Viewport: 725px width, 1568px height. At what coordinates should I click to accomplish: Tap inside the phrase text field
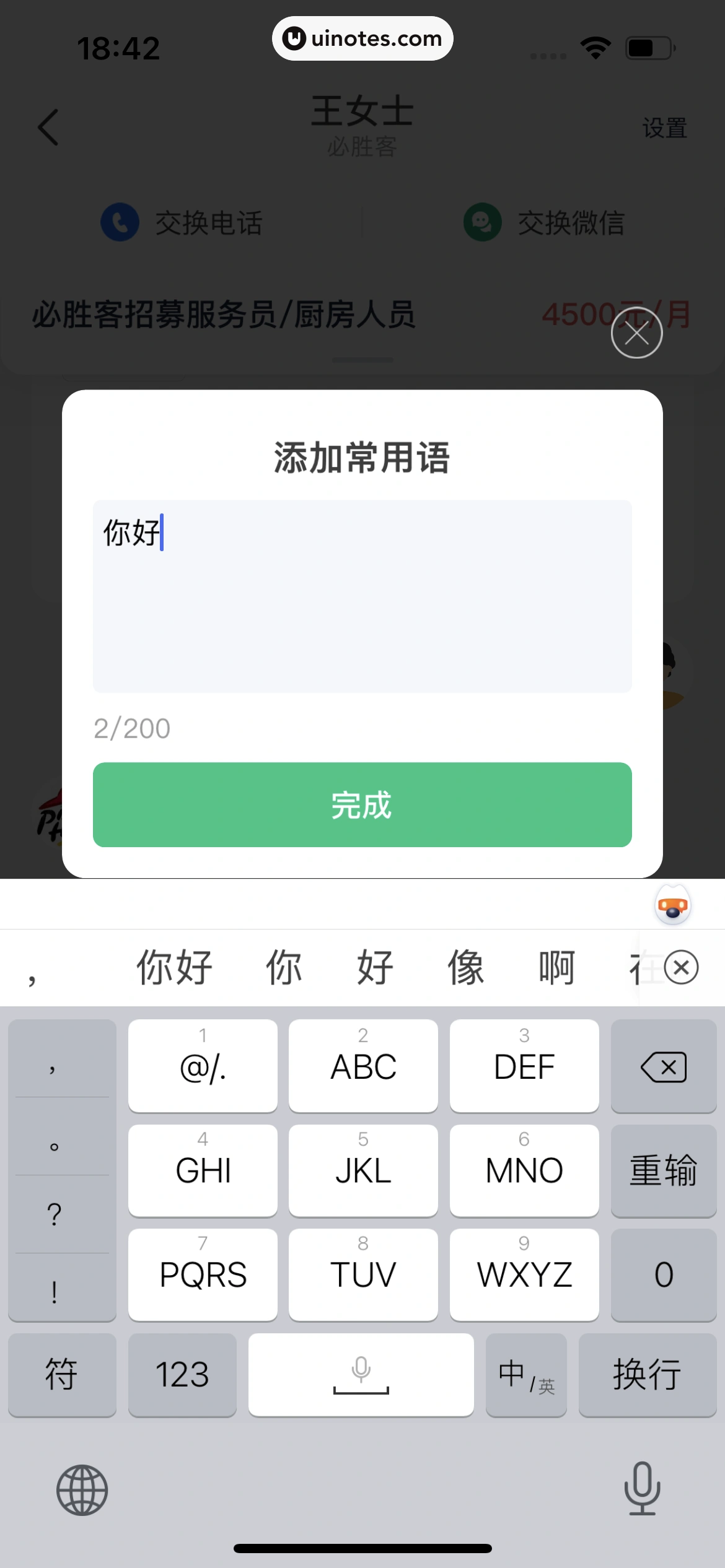click(362, 595)
